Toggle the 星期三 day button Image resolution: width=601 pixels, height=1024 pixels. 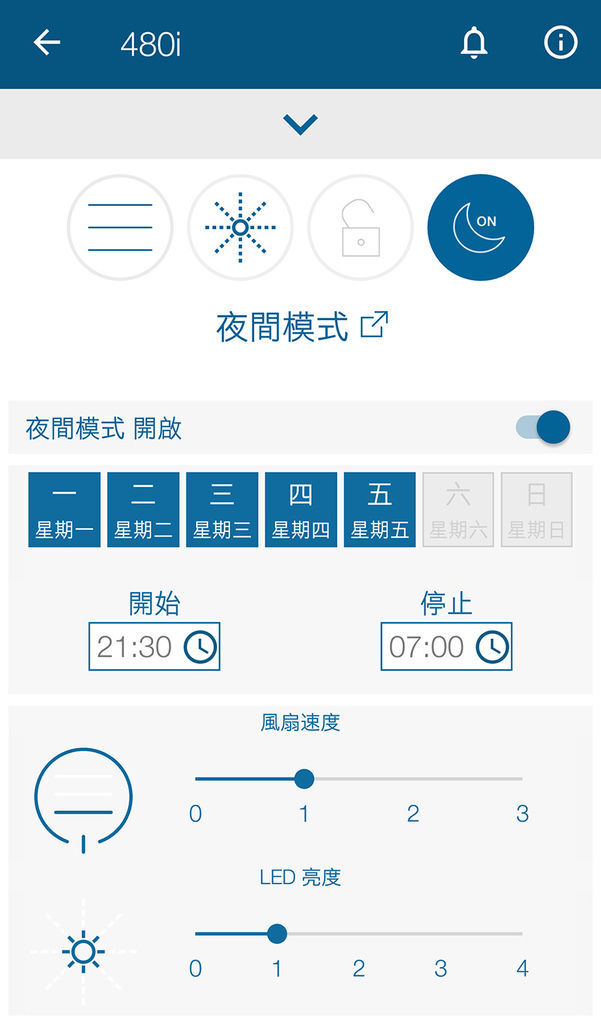point(222,510)
